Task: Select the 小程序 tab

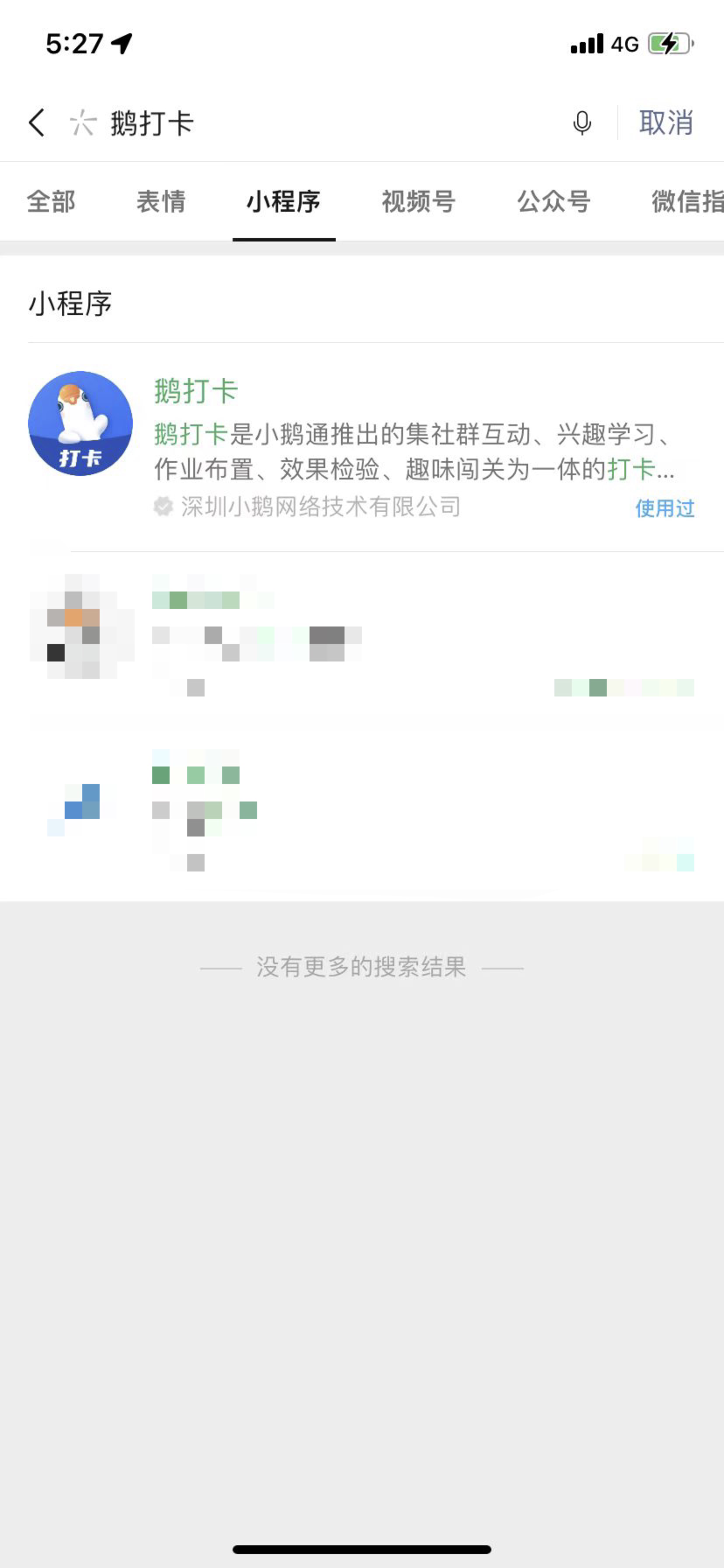Action: [283, 202]
